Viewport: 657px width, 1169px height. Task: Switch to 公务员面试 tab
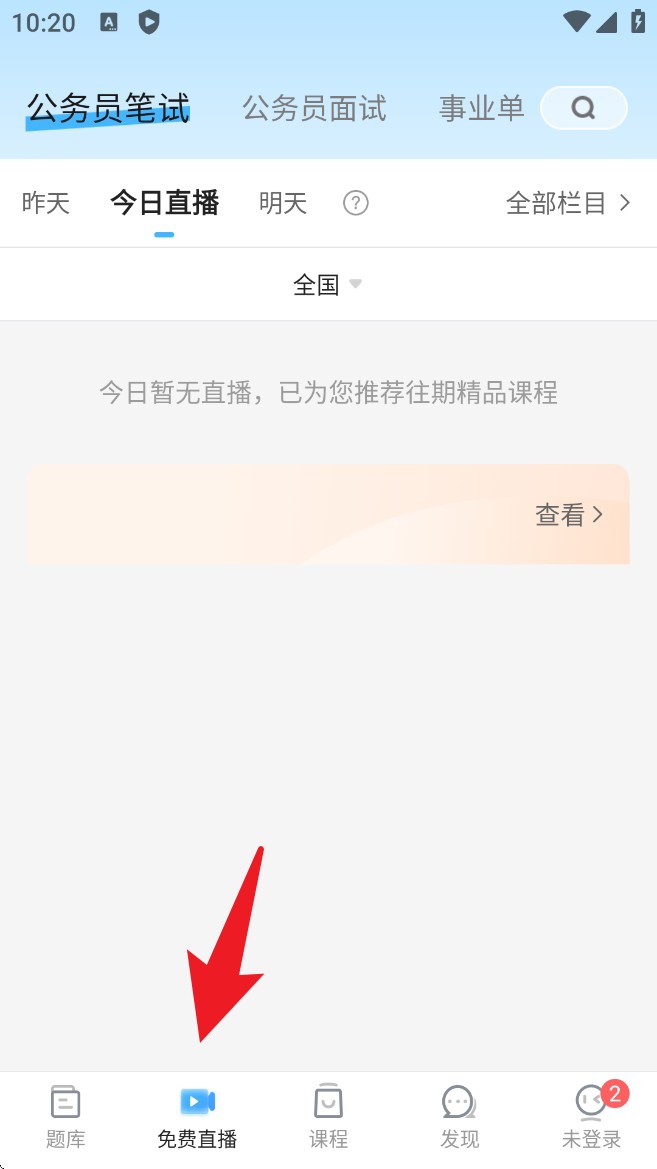pos(314,109)
